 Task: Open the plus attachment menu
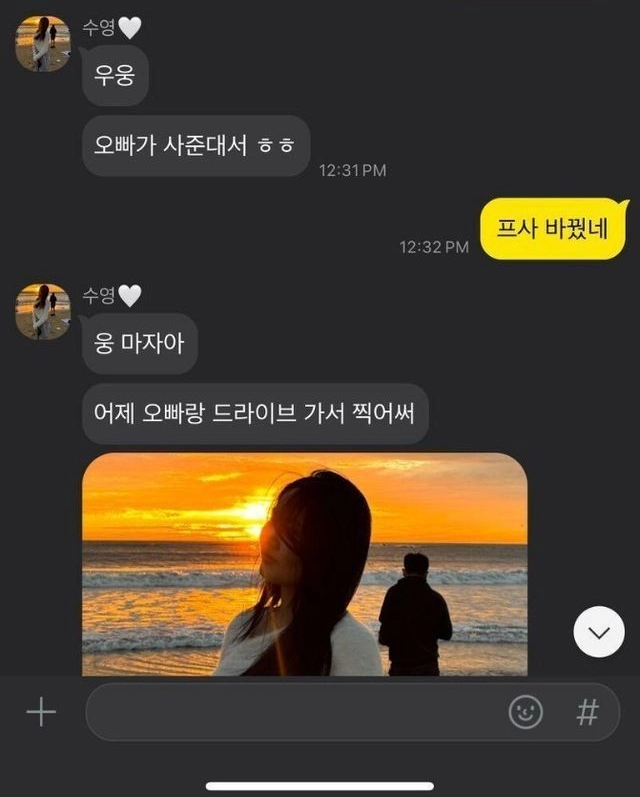[x=41, y=712]
